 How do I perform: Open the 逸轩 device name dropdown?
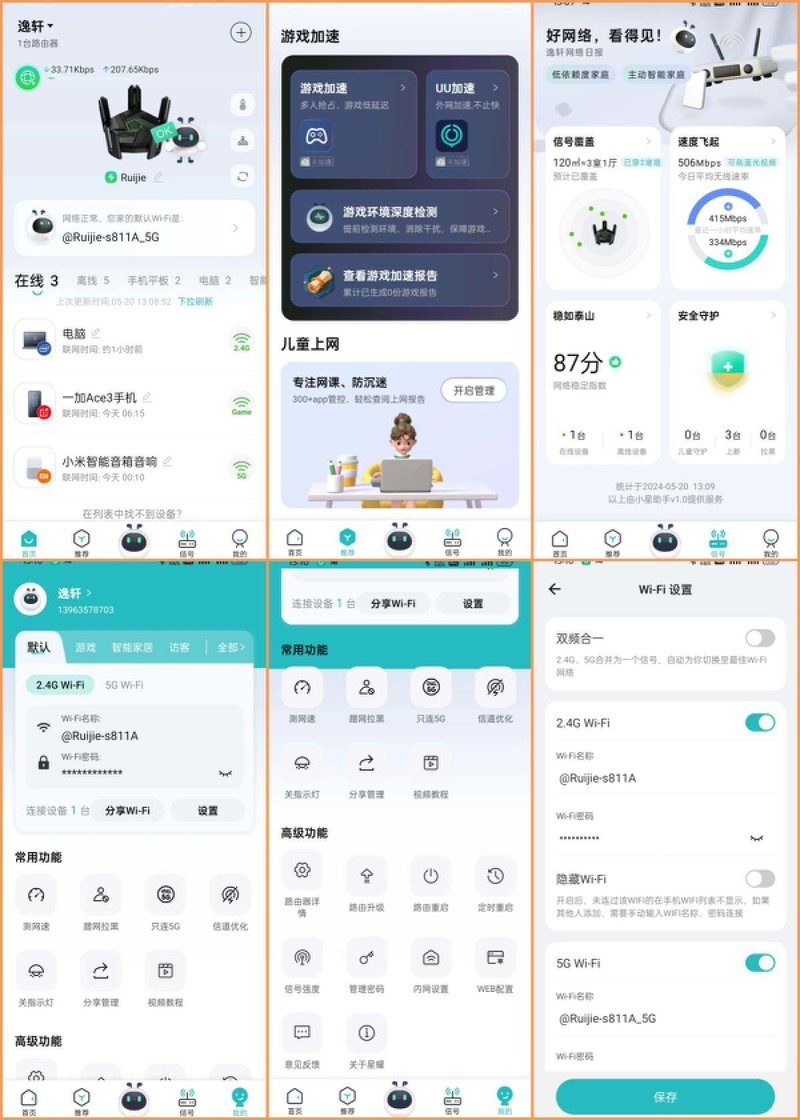pos(34,28)
